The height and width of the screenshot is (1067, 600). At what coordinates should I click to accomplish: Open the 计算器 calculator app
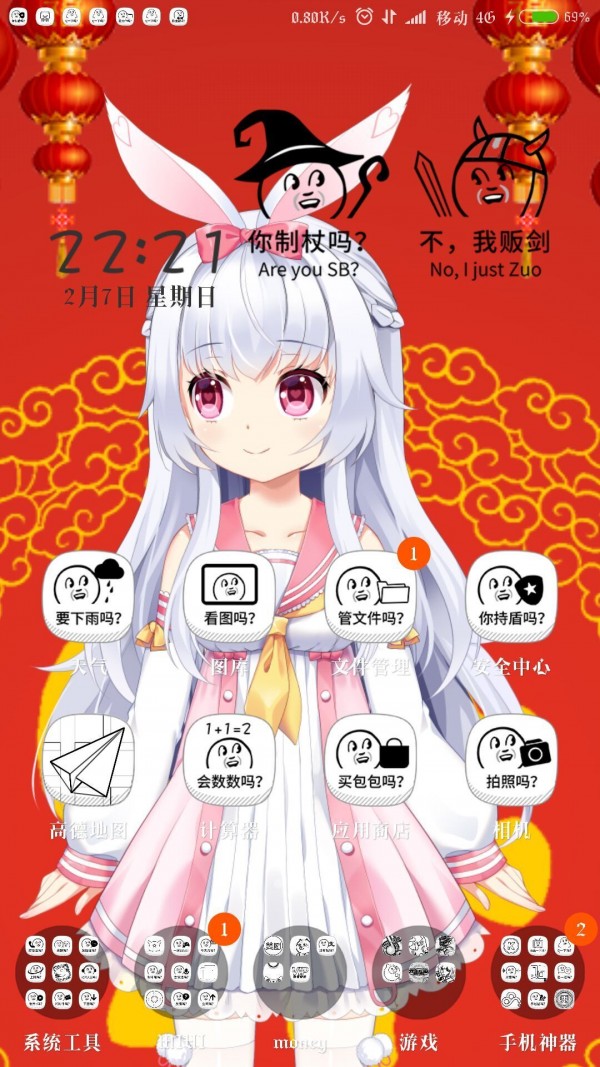click(230, 762)
